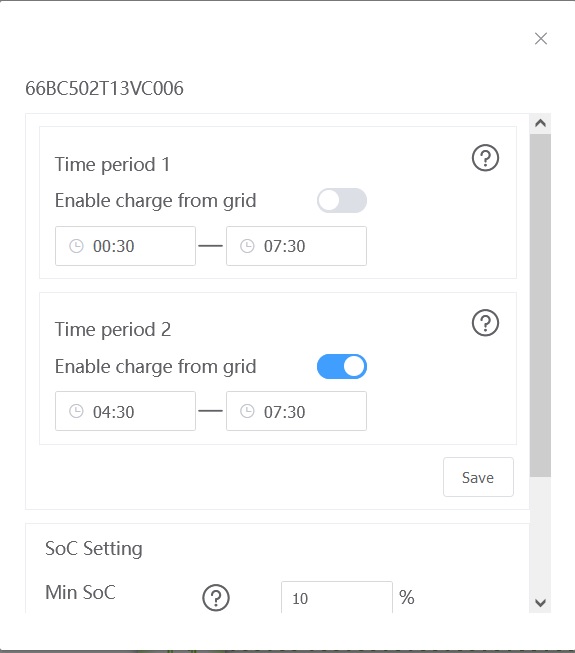Save the time period settings
575x653 pixels.
pos(478,477)
